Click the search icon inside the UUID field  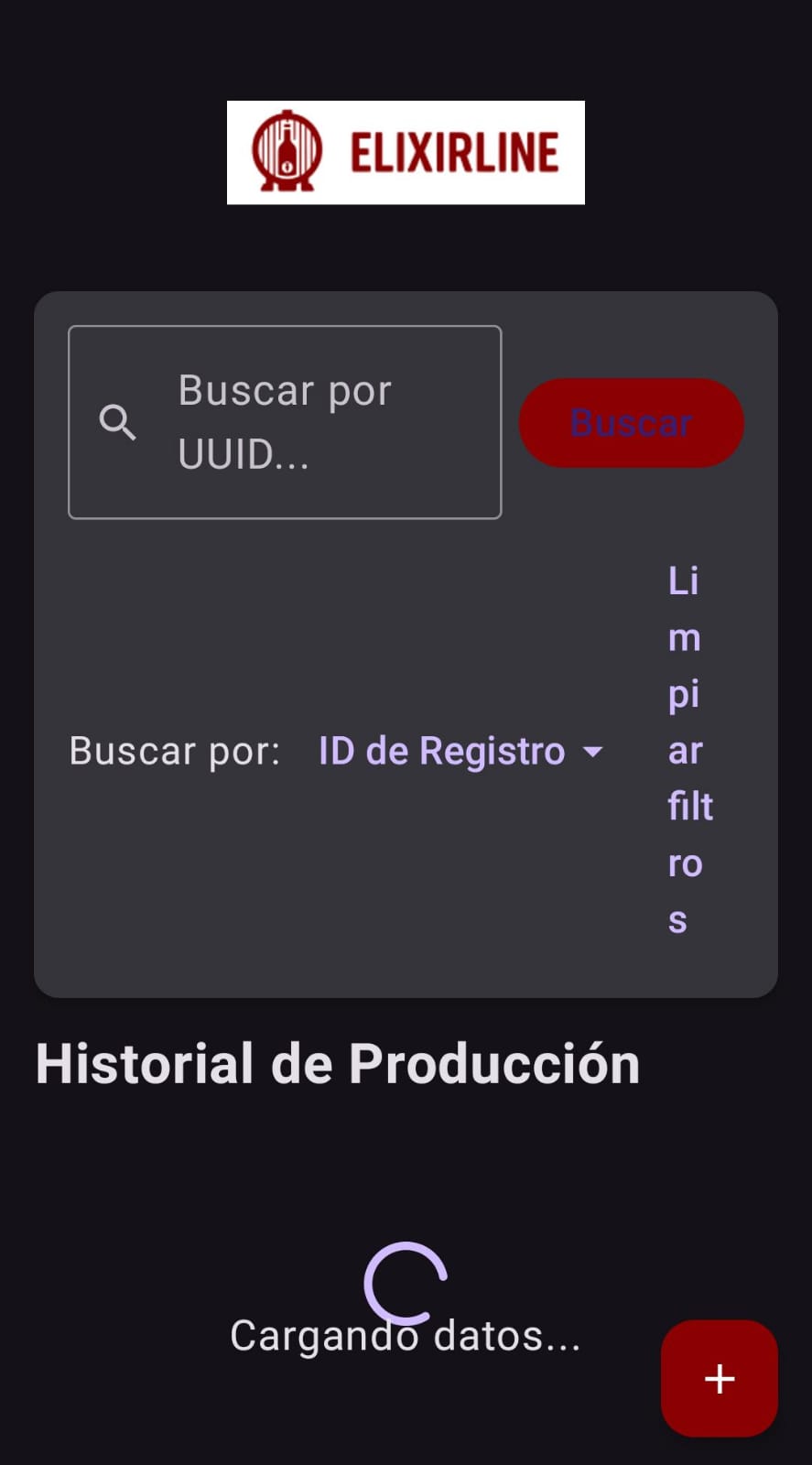[118, 422]
